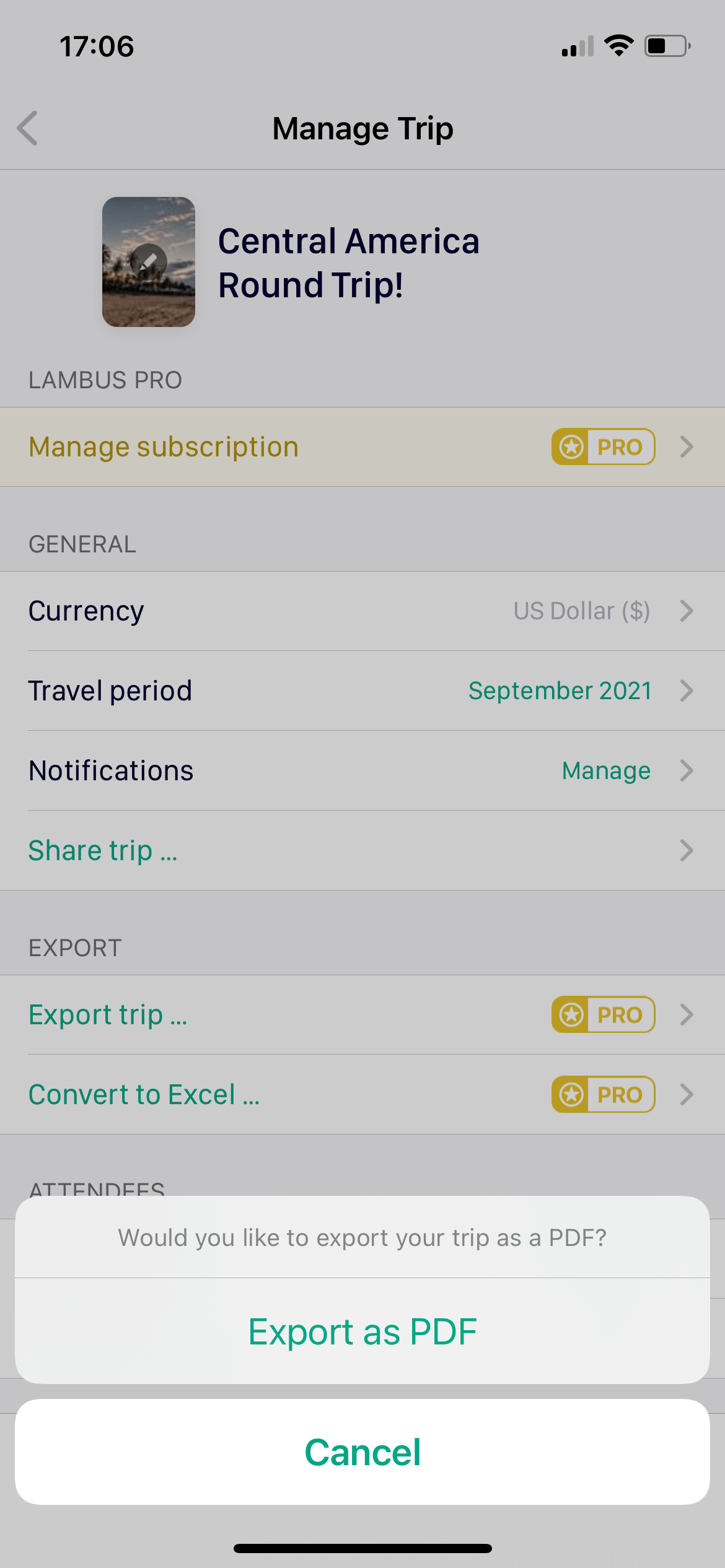
Task: Tap the star icon in the subscription PRO badge
Action: [x=571, y=446]
